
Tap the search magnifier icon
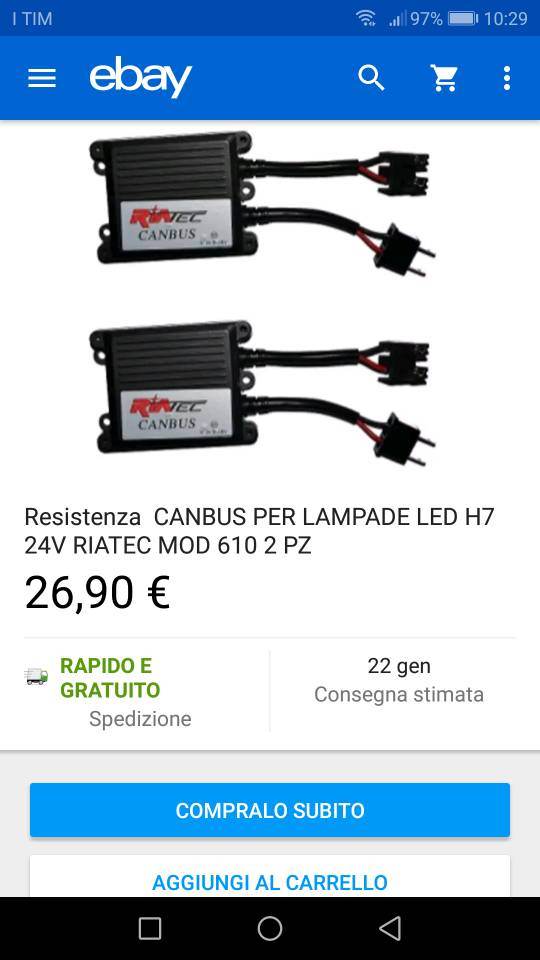[371, 78]
